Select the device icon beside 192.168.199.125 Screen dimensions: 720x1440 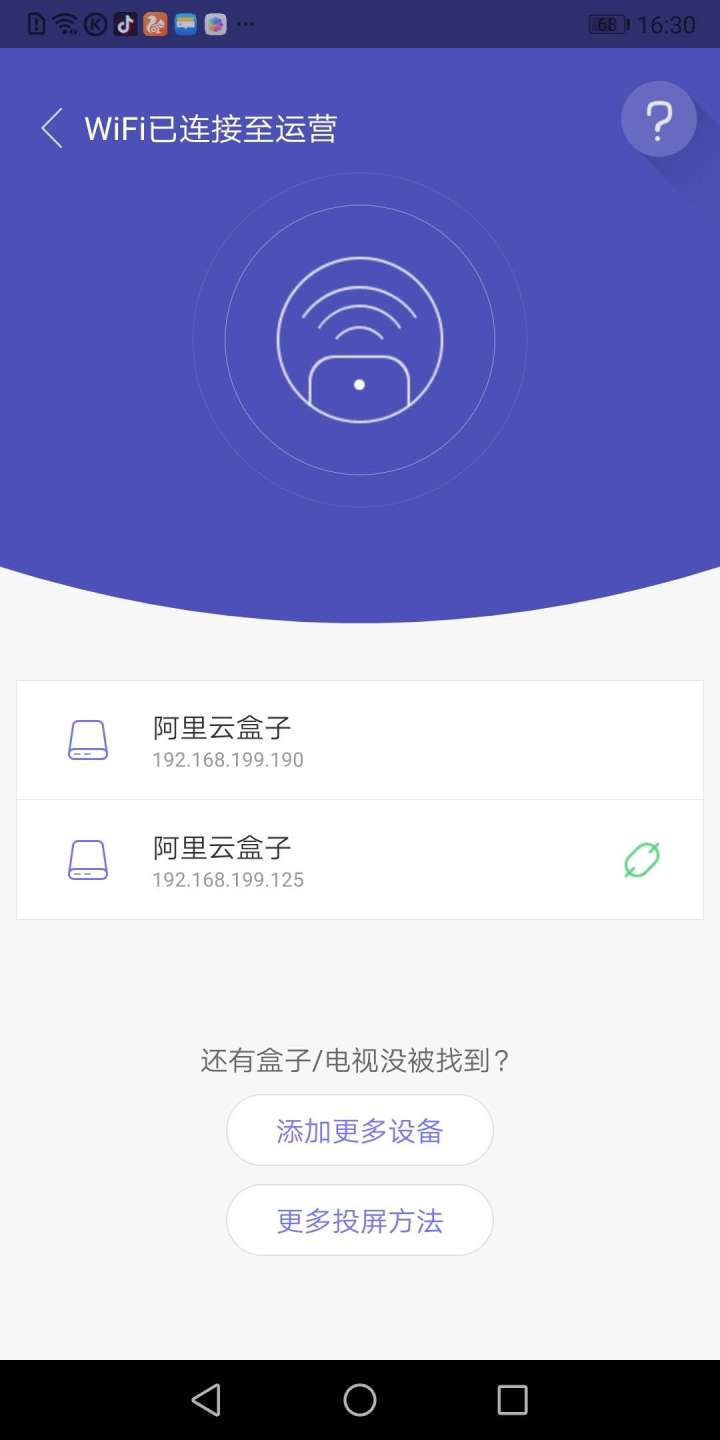click(88, 860)
